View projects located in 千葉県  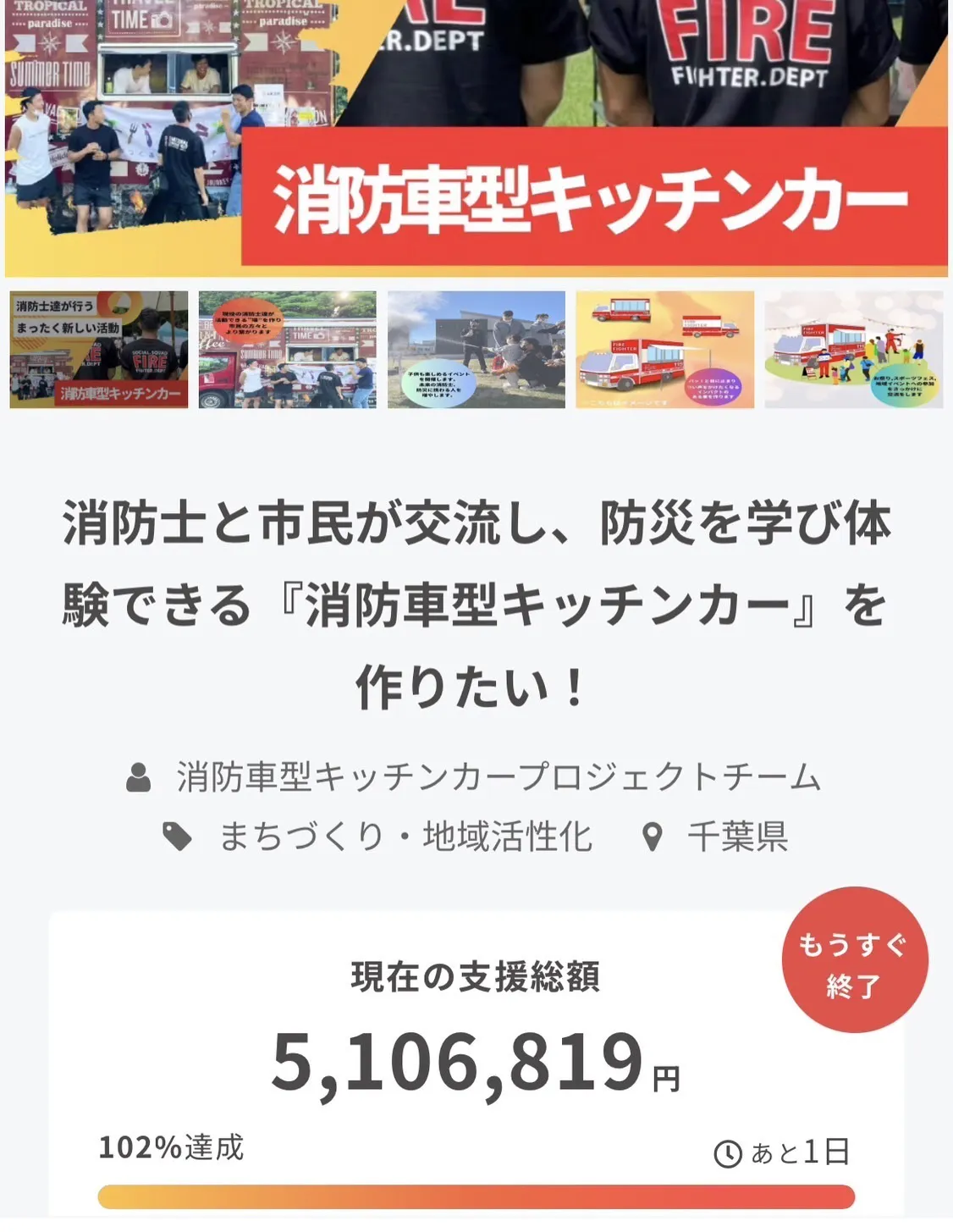point(736,837)
